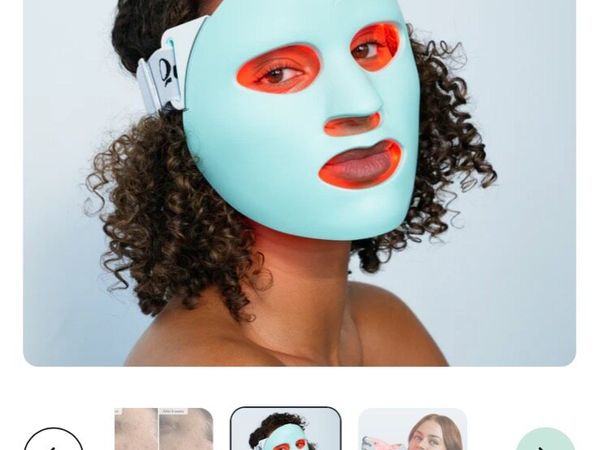
Task: Go to the previous gallery image
Action: (53, 441)
